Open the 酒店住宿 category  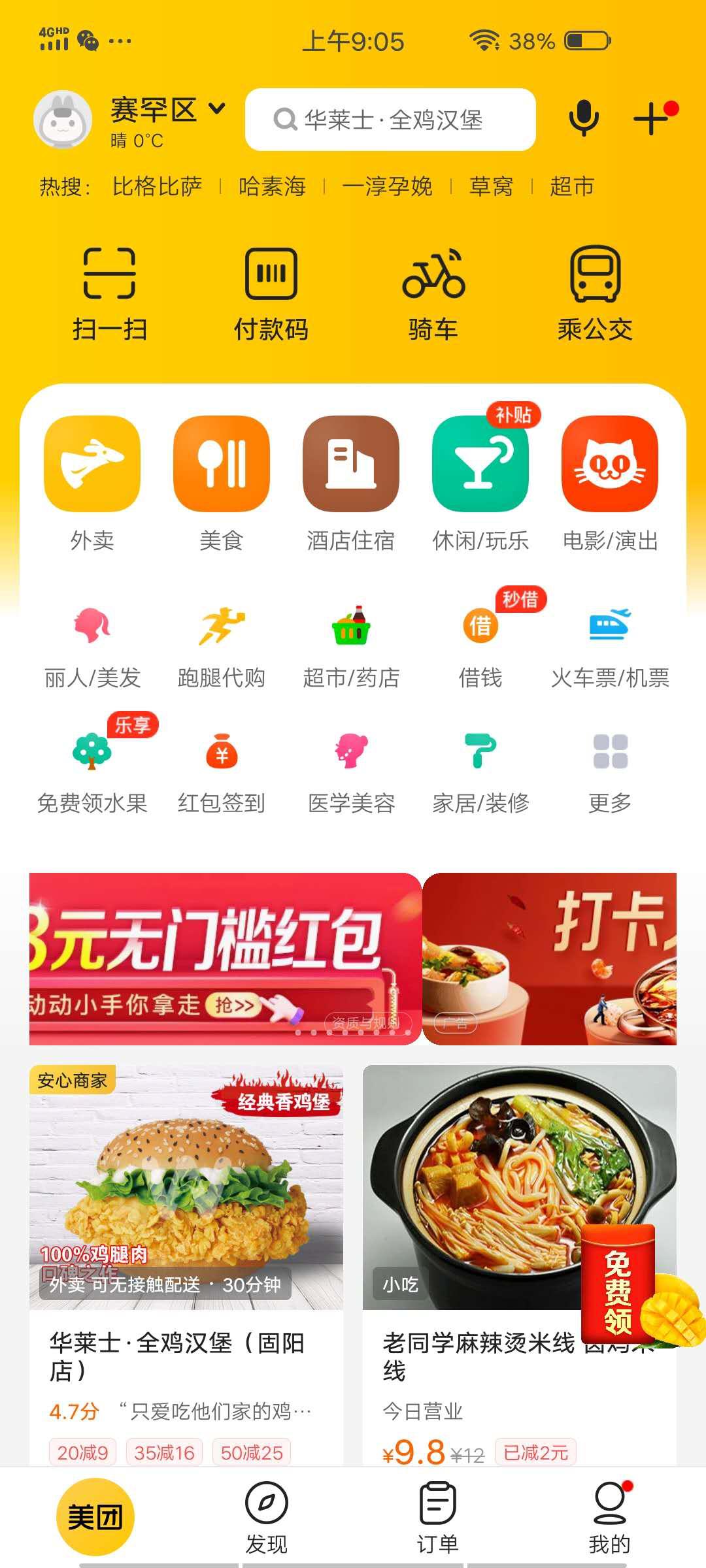pyautogui.click(x=351, y=483)
